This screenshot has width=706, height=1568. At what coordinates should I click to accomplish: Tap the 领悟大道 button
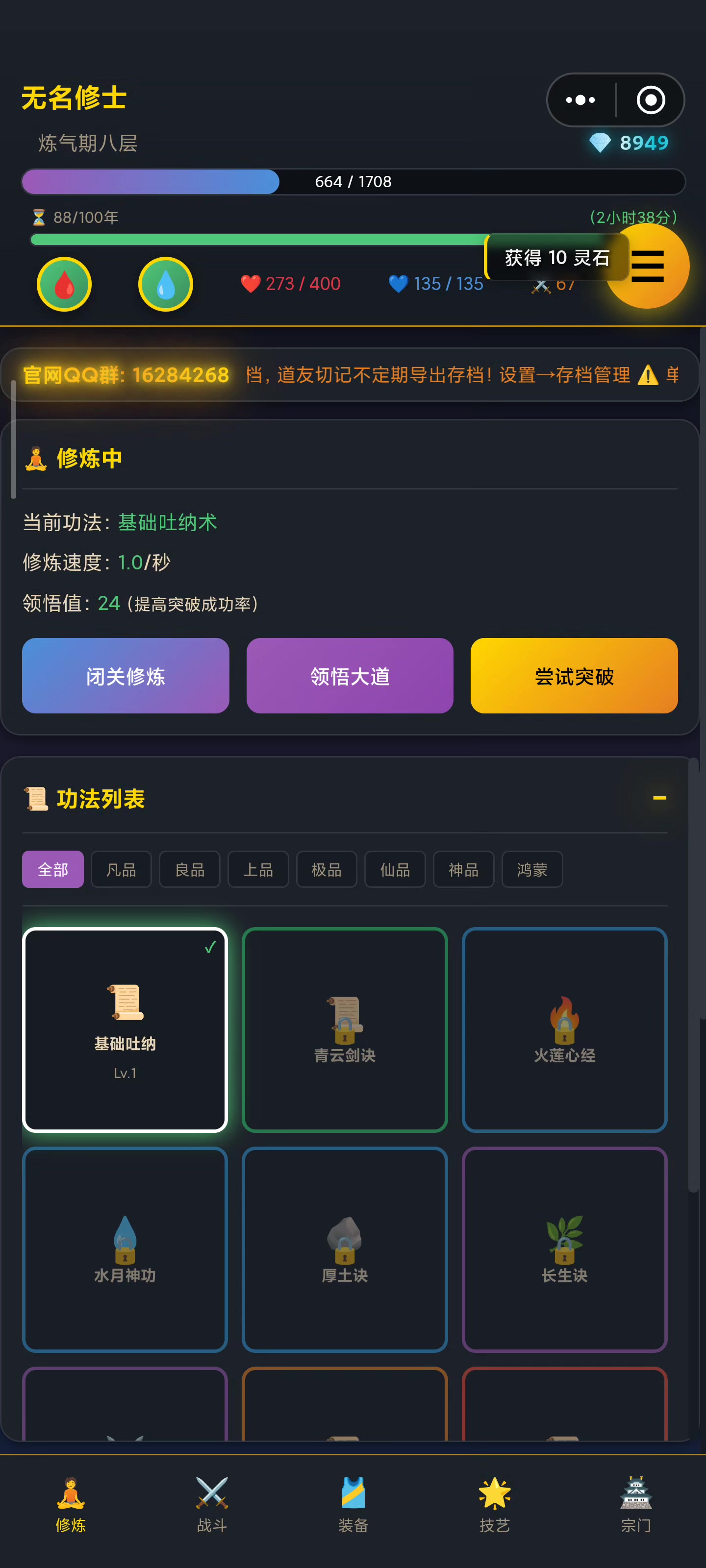tap(350, 676)
